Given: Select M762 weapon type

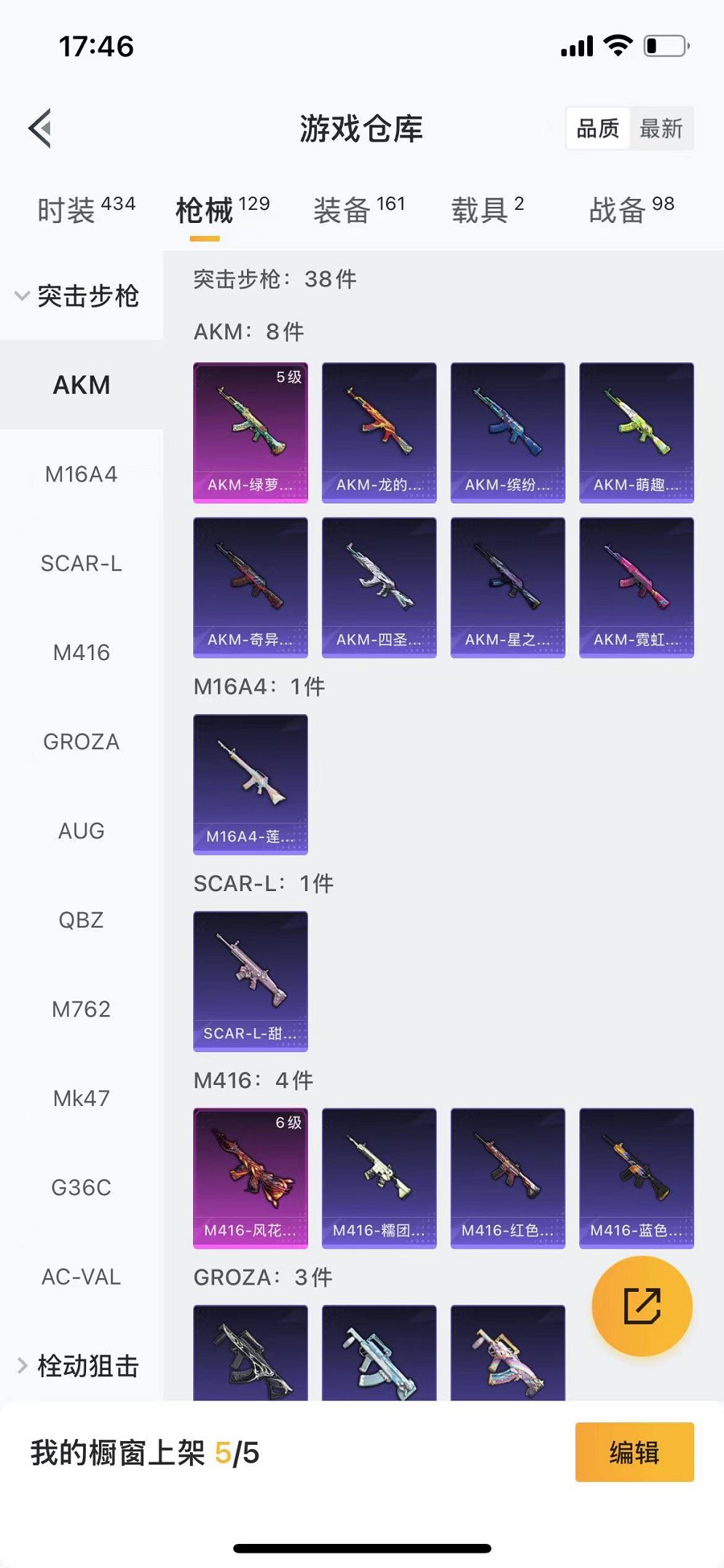Looking at the screenshot, I should (81, 1009).
